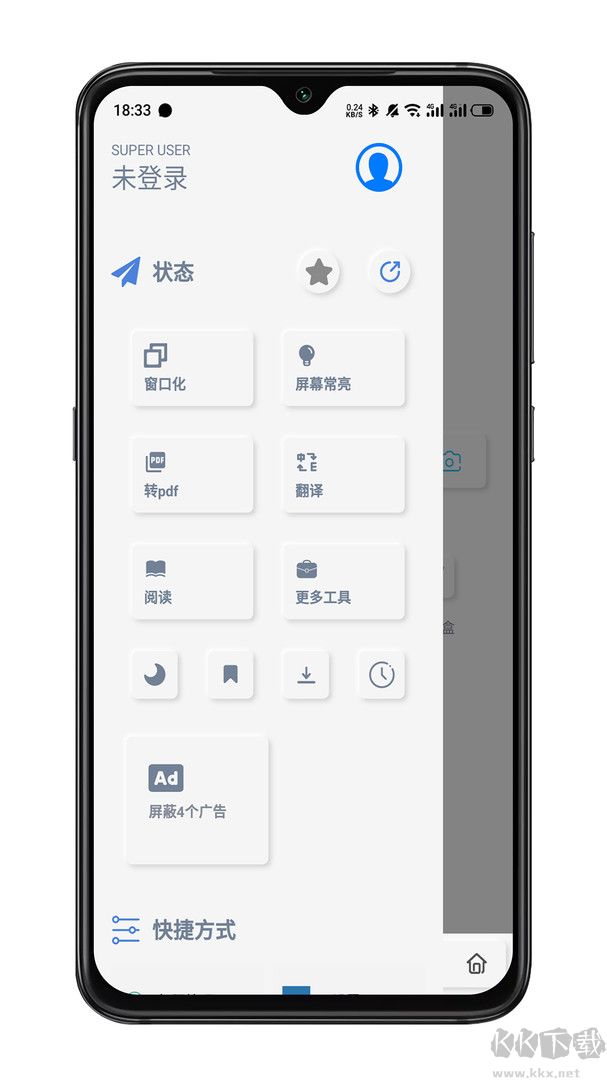This screenshot has height=1080, width=607.
Task: Open the 翻译 translate tool
Action: click(x=343, y=475)
